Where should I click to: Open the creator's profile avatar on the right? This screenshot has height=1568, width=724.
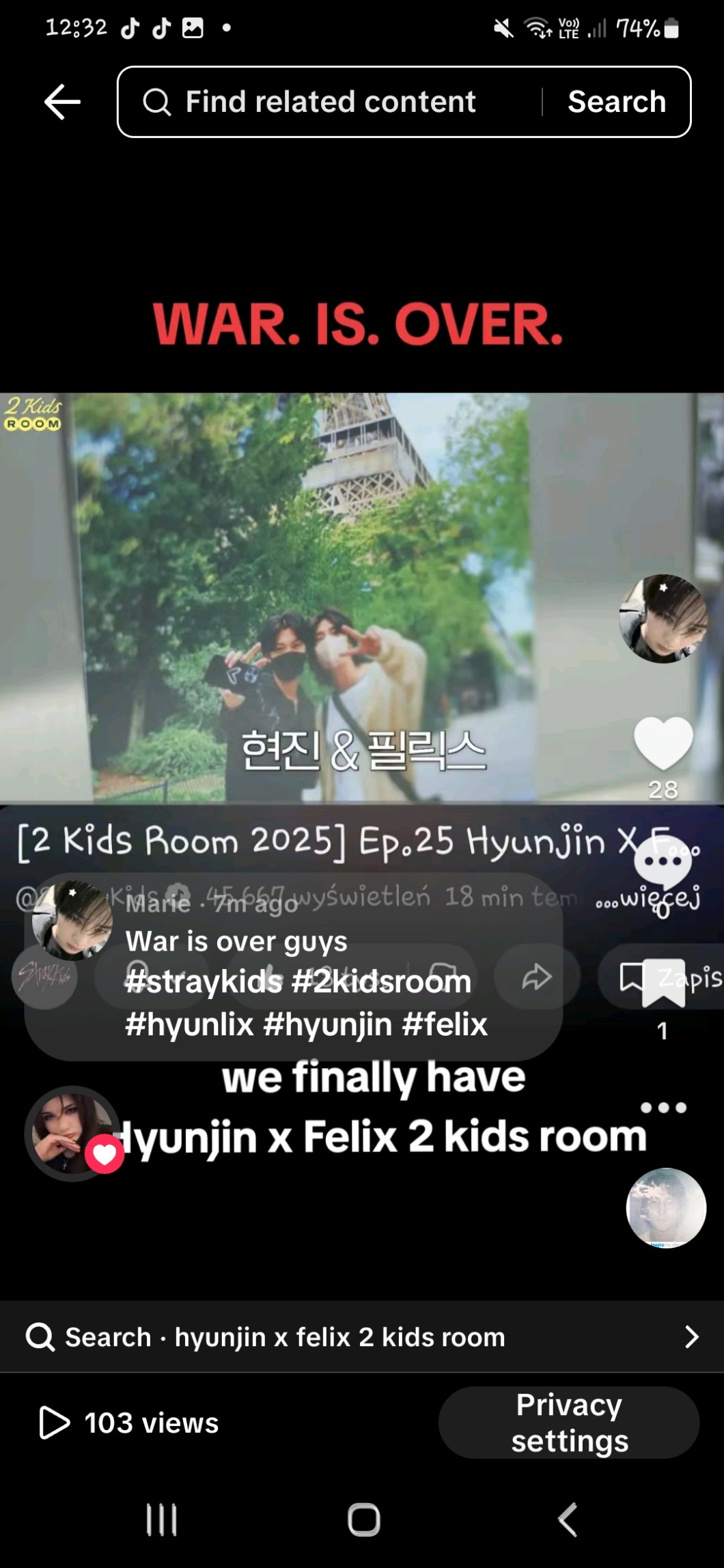(663, 619)
